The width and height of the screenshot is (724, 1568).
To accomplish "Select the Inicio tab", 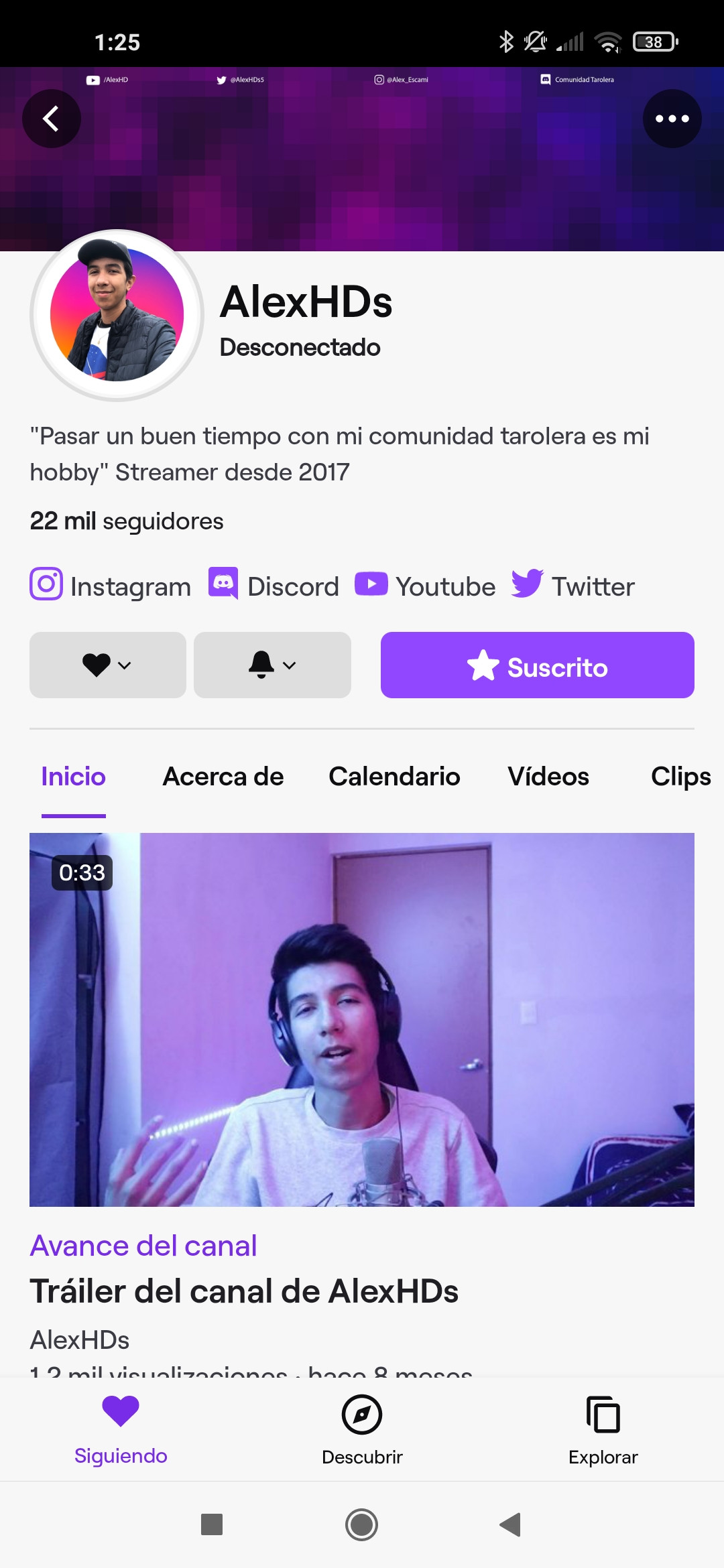I will [74, 777].
